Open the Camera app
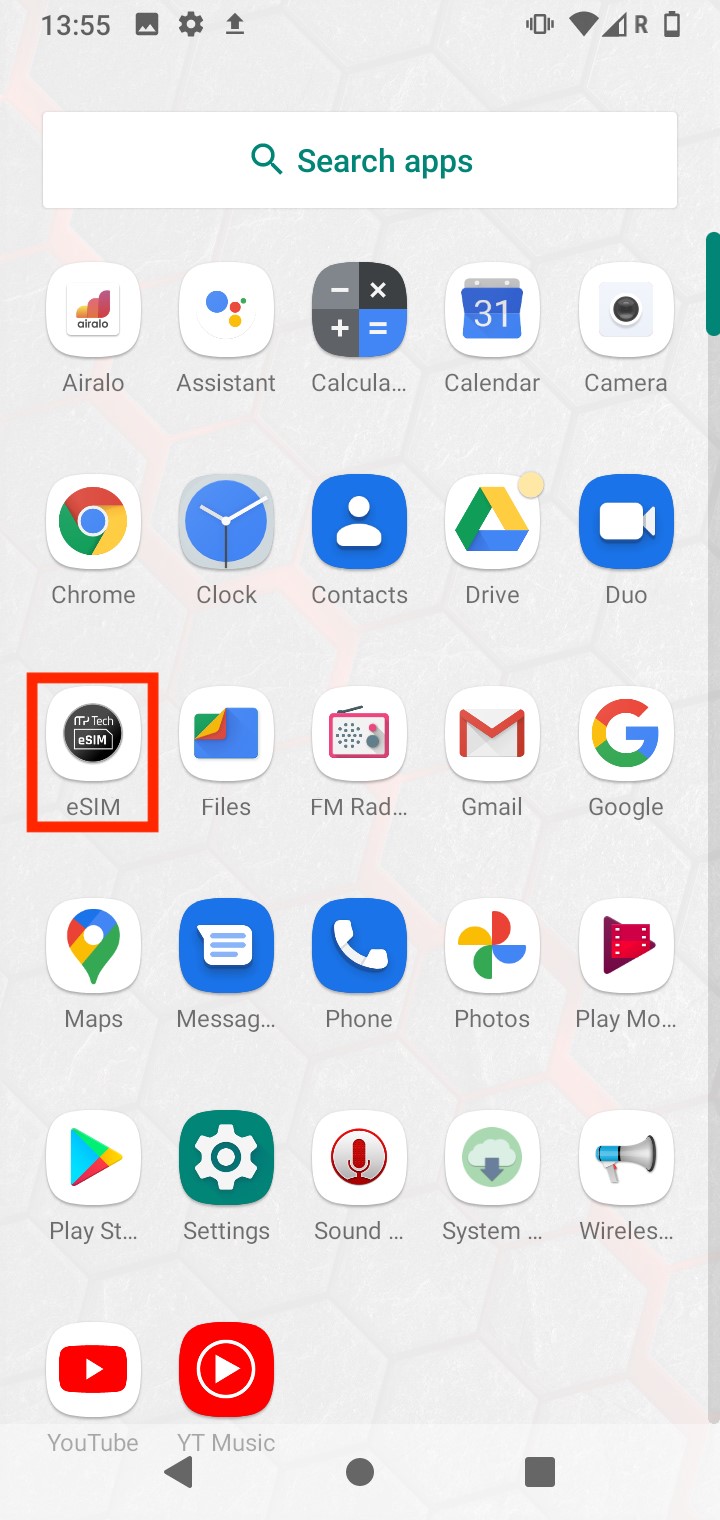This screenshot has height=1520, width=720. (626, 310)
